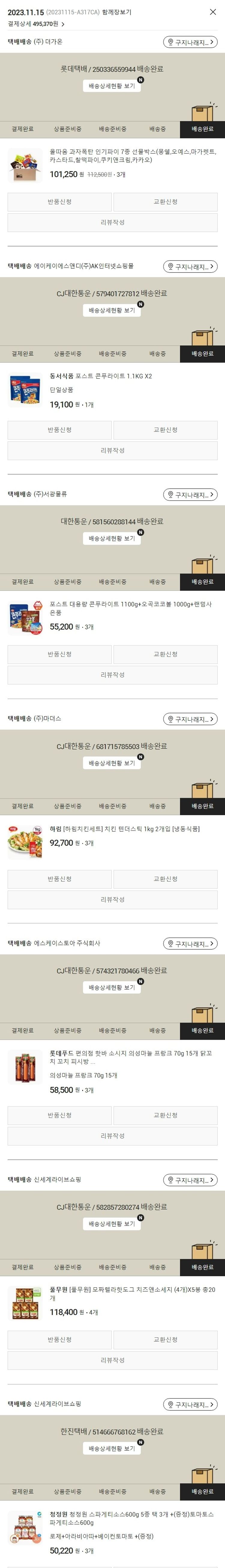Write review for 하림 치킨 텐더스틱
225x1568 pixels.
[x=112, y=900]
